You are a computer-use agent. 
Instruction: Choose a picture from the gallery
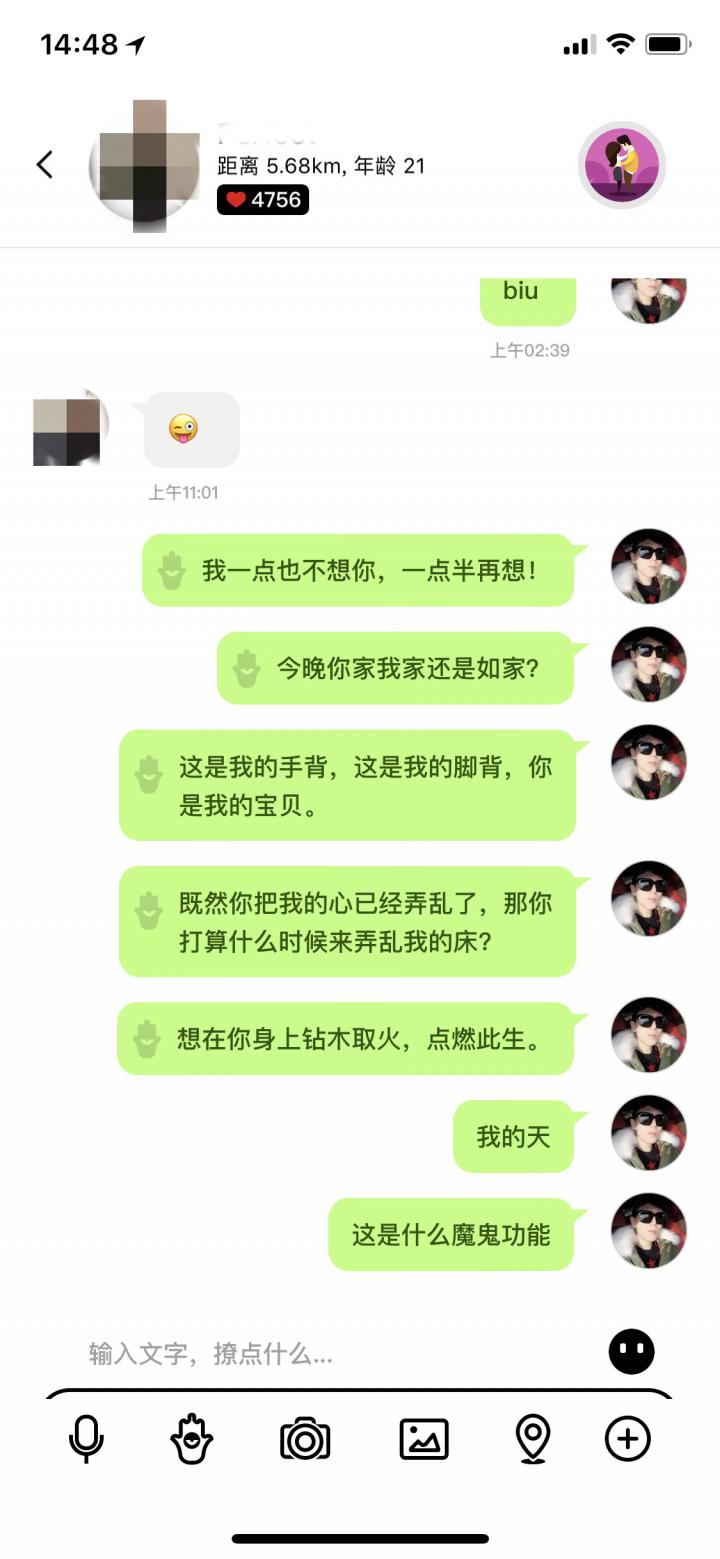(424, 1439)
